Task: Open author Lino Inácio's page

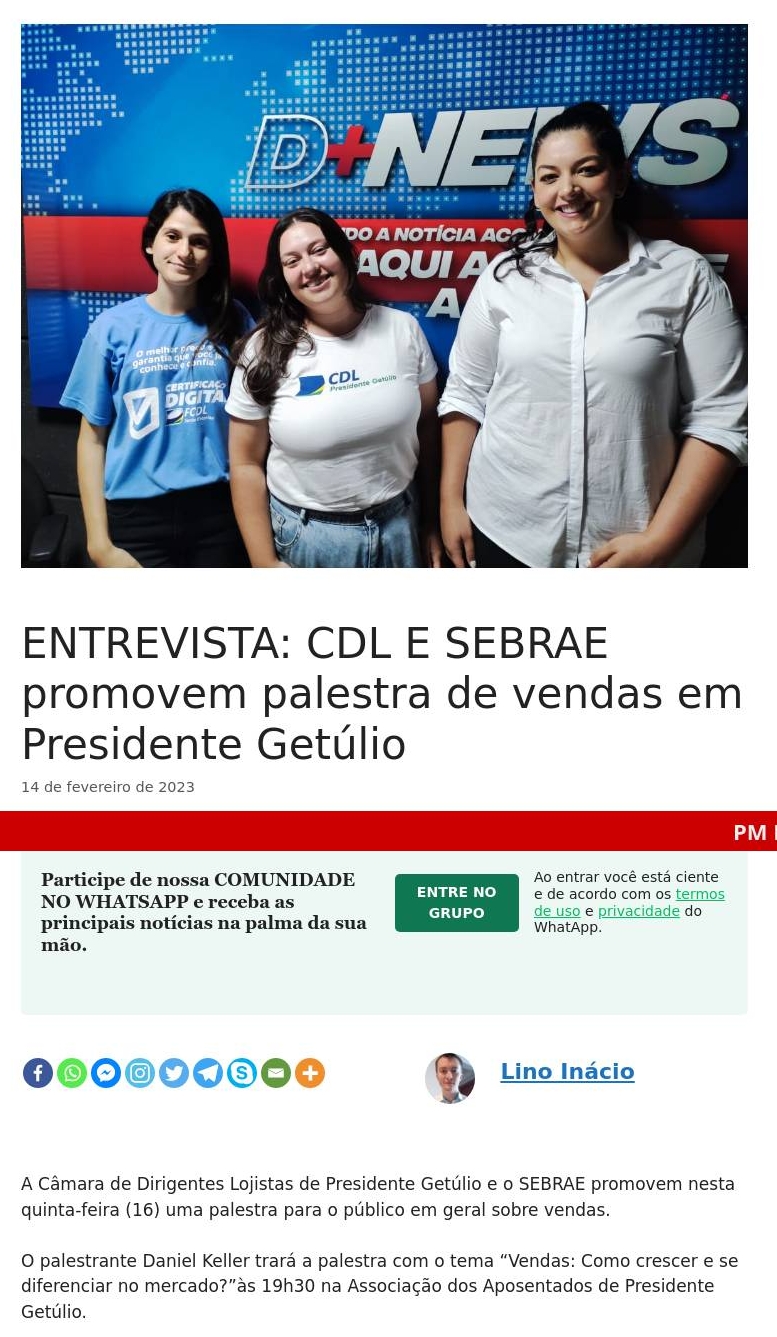Action: (x=567, y=1072)
